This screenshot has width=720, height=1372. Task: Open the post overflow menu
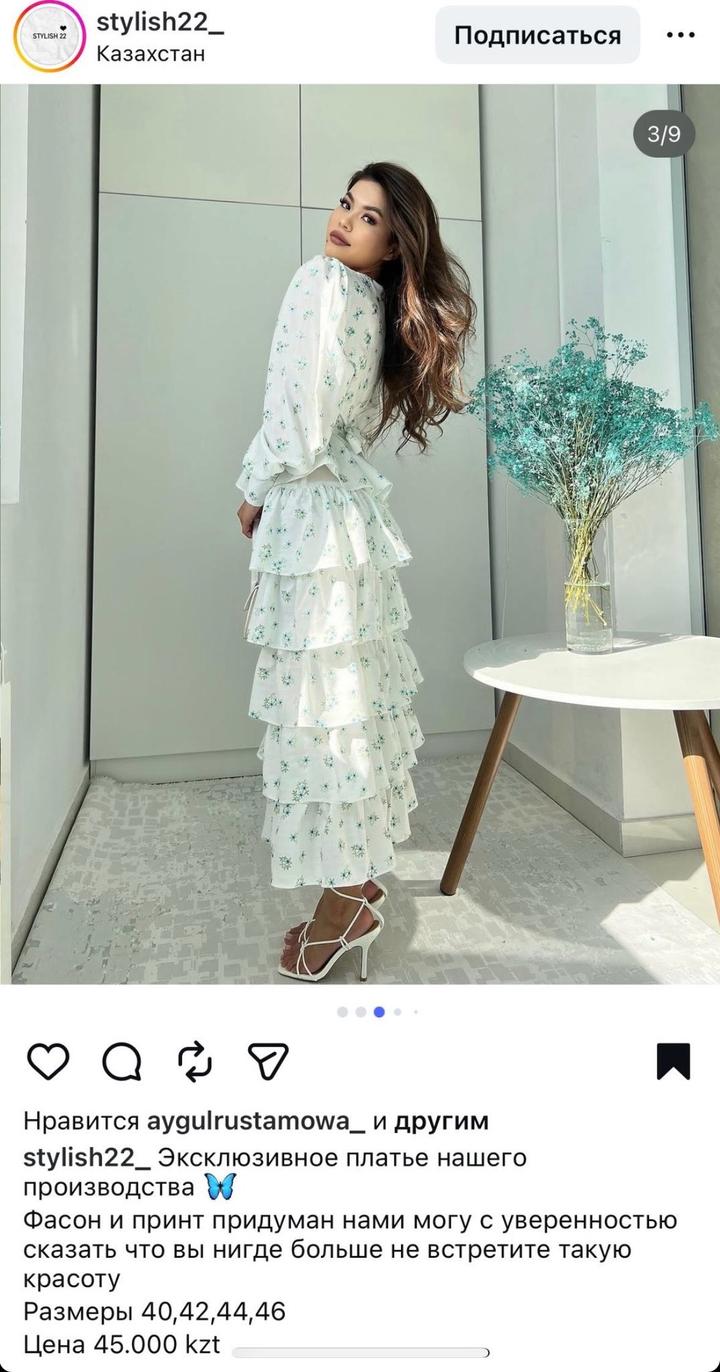680,35
